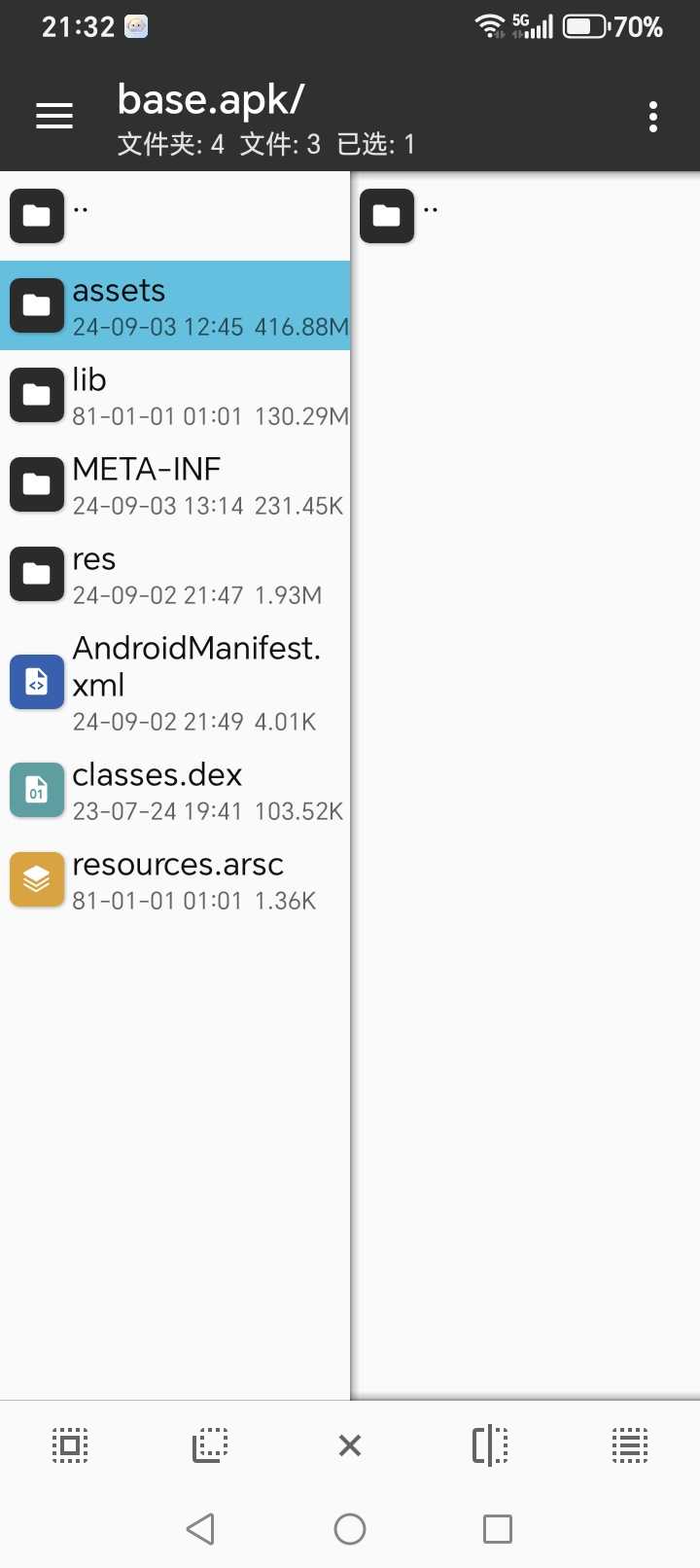Open the hamburger drawer menu
Image resolution: width=700 pixels, height=1568 pixels.
tap(54, 117)
